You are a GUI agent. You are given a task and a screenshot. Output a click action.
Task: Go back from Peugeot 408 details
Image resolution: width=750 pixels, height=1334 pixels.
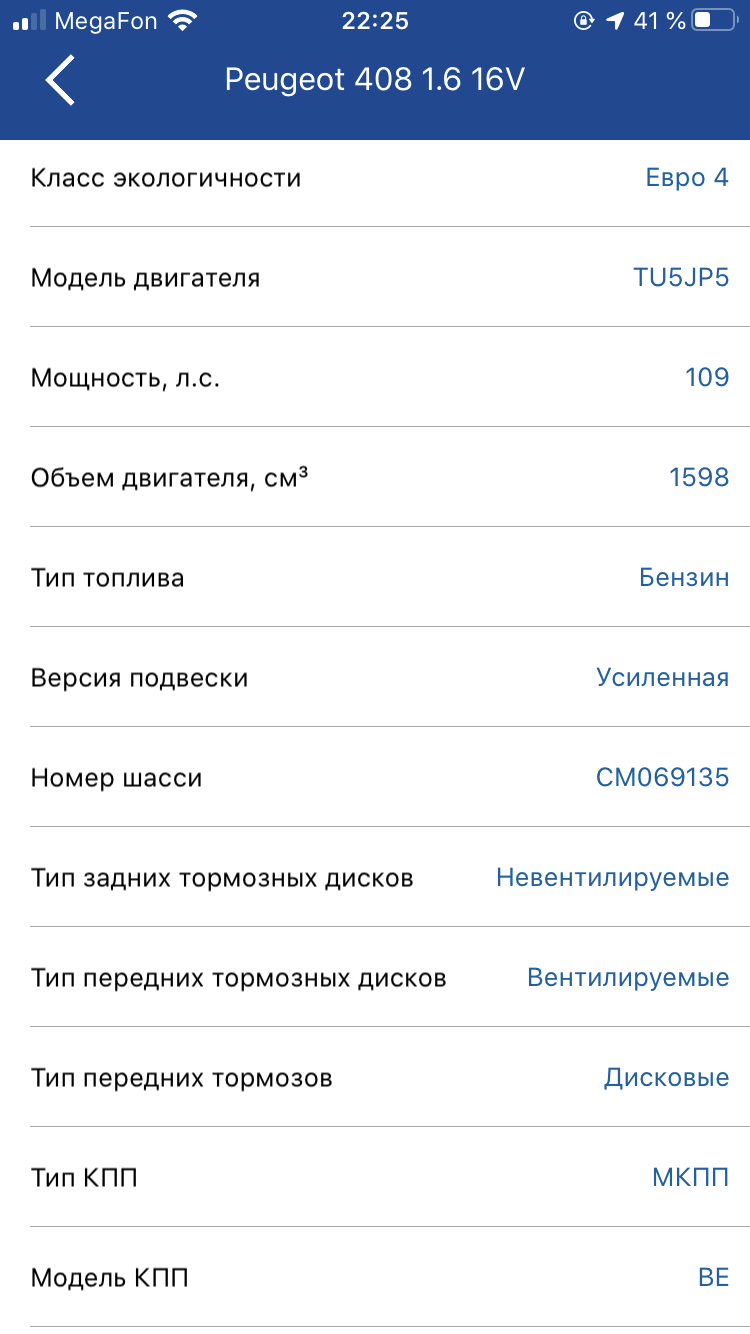[60, 80]
